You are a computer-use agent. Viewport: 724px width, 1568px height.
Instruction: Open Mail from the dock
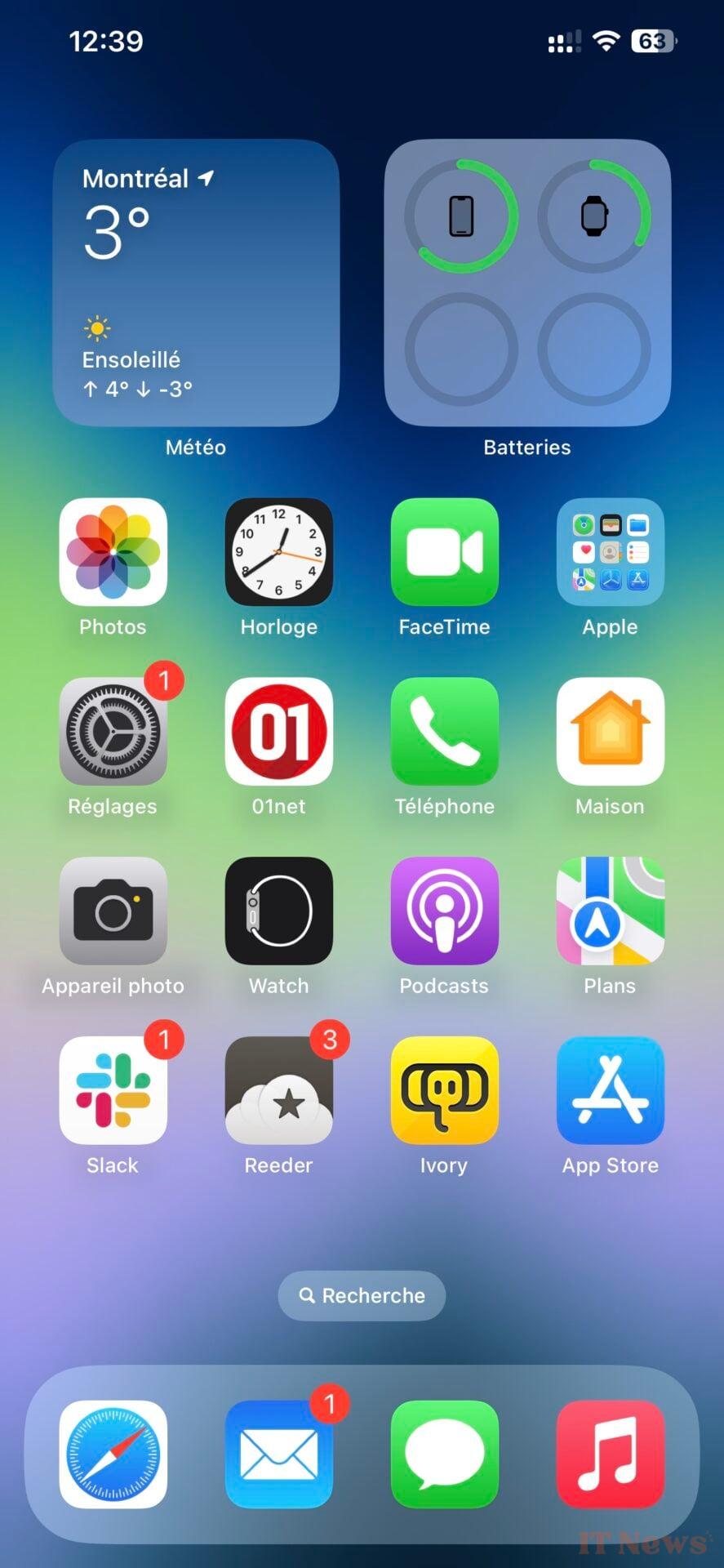[278, 1454]
